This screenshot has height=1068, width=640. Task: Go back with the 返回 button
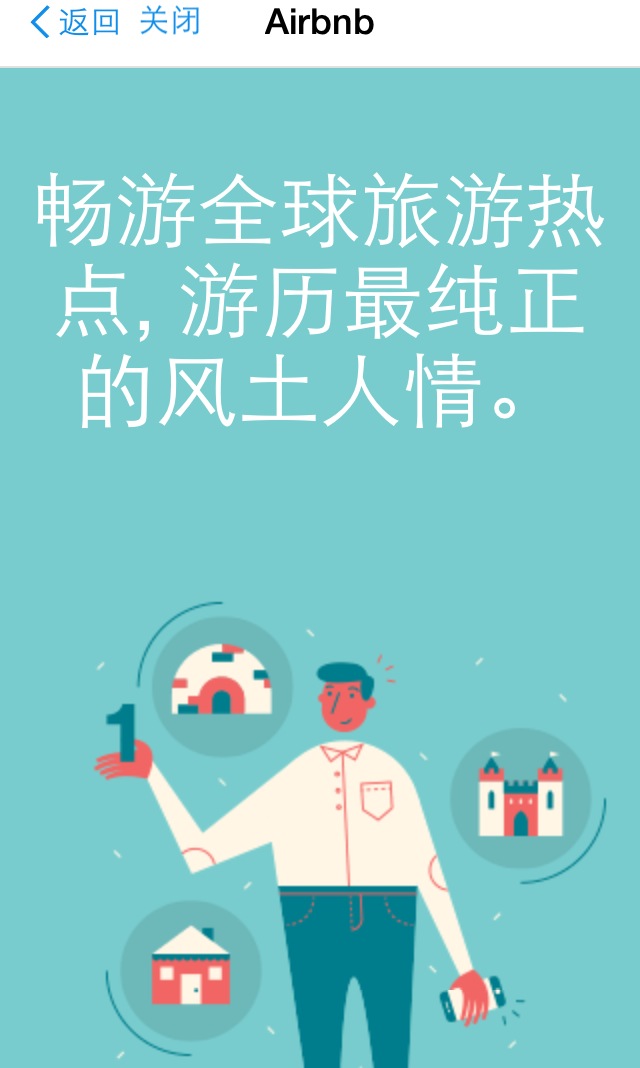(x=76, y=22)
